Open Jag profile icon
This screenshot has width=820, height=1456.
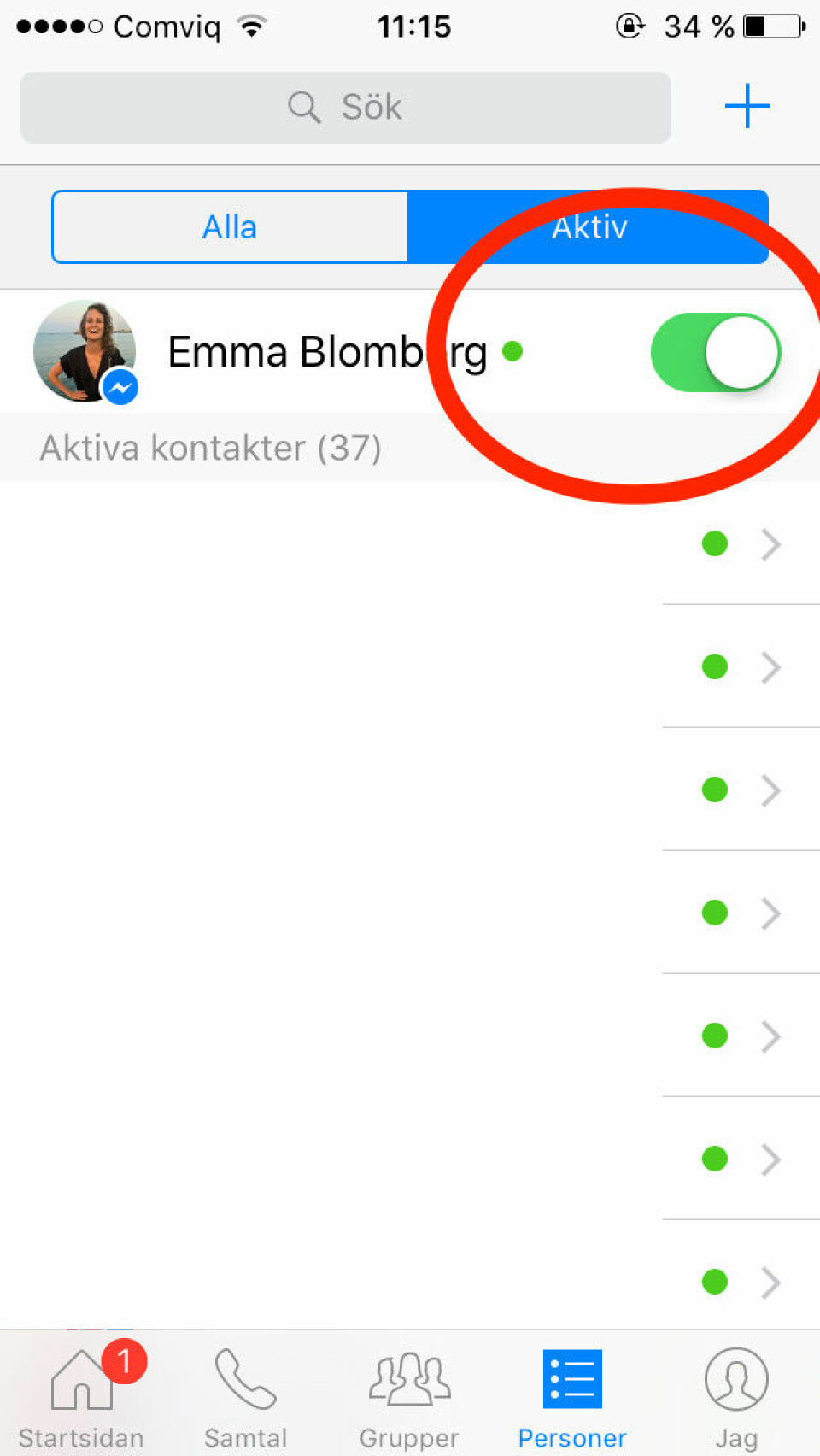pos(736,1377)
